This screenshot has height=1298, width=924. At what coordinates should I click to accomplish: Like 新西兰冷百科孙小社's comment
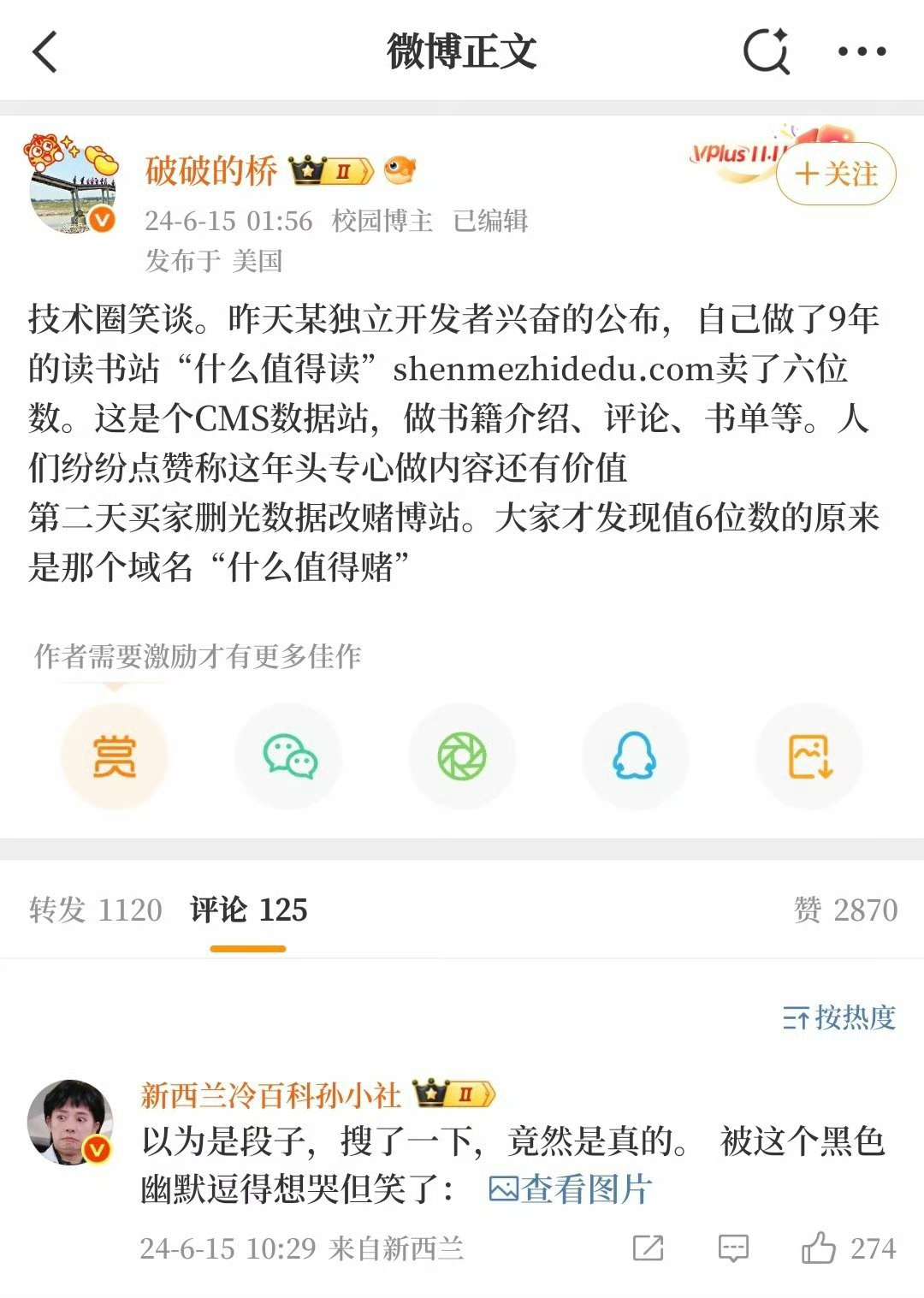pos(819,1248)
